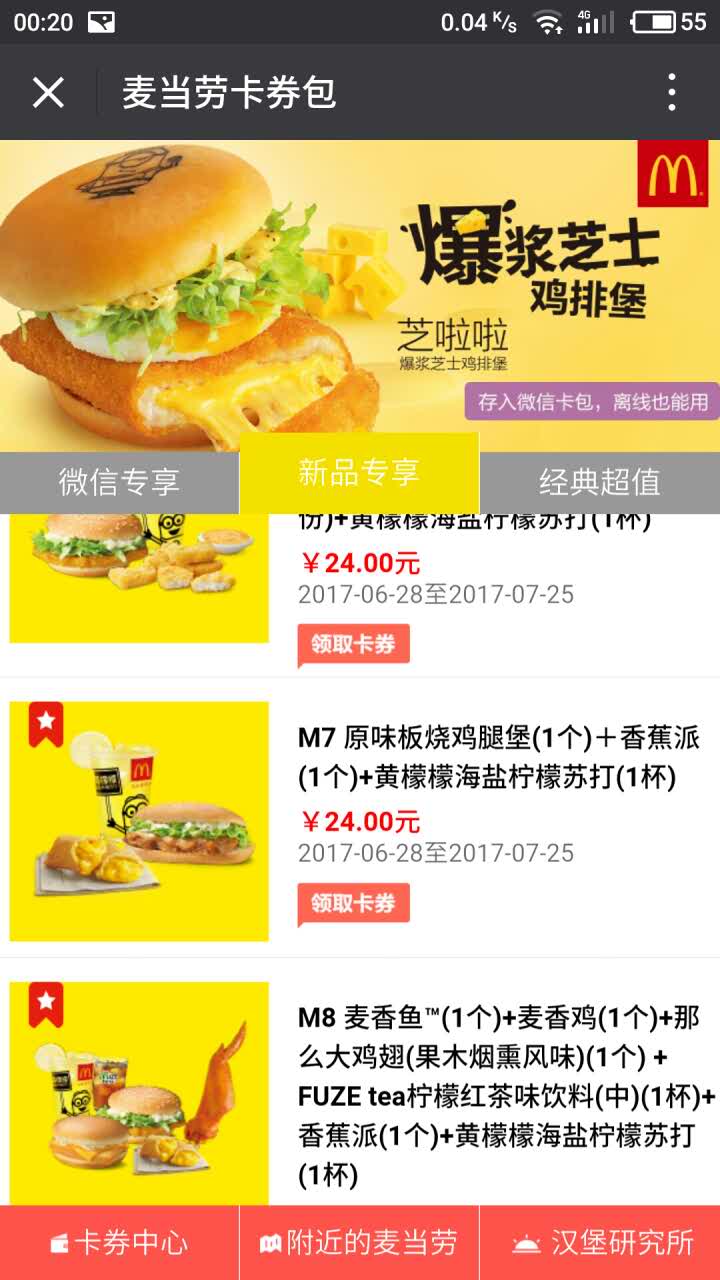The height and width of the screenshot is (1280, 720).
Task: Open the M7 原味板烧鸡腿堡 combo image
Action: tap(139, 821)
